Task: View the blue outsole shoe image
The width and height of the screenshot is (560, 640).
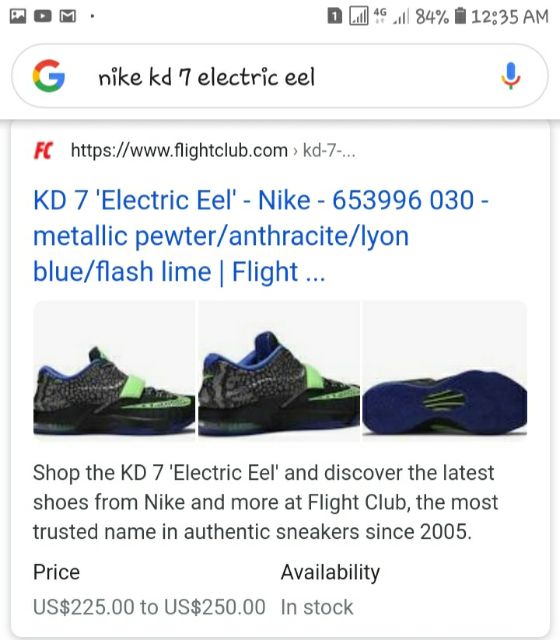Action: pyautogui.click(x=444, y=371)
